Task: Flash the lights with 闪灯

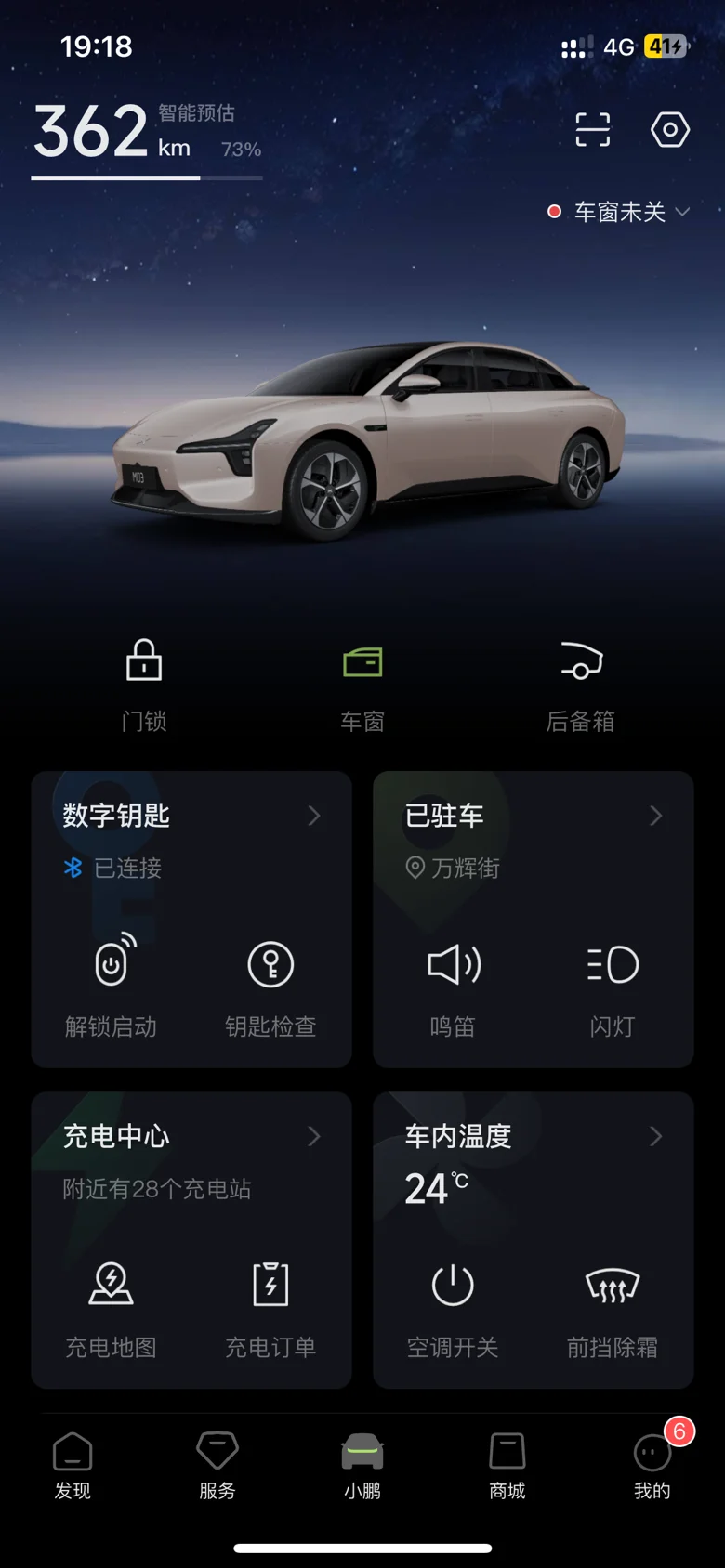Action: pos(613,987)
